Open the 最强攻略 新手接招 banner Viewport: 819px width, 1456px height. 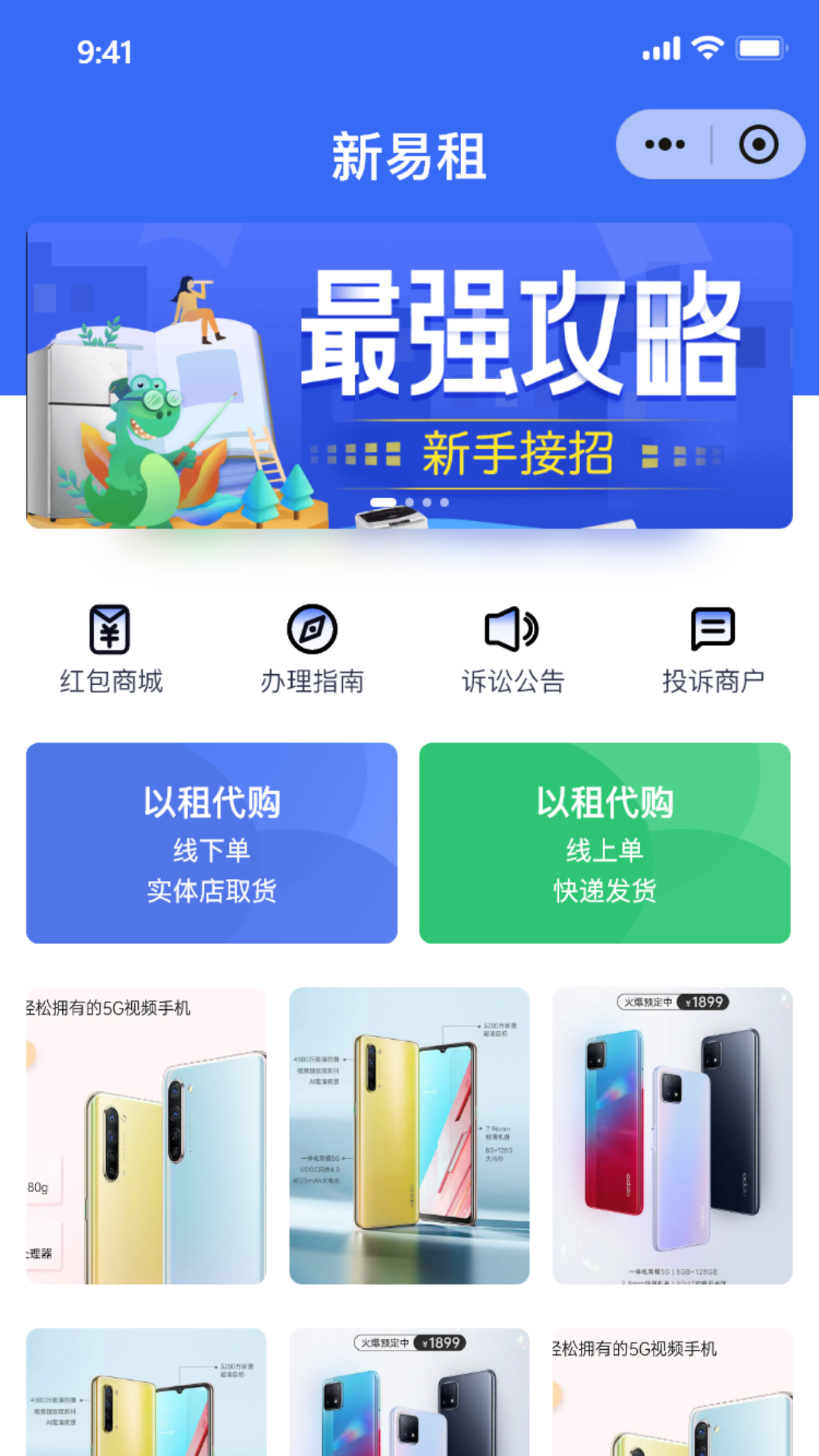pyautogui.click(x=409, y=375)
